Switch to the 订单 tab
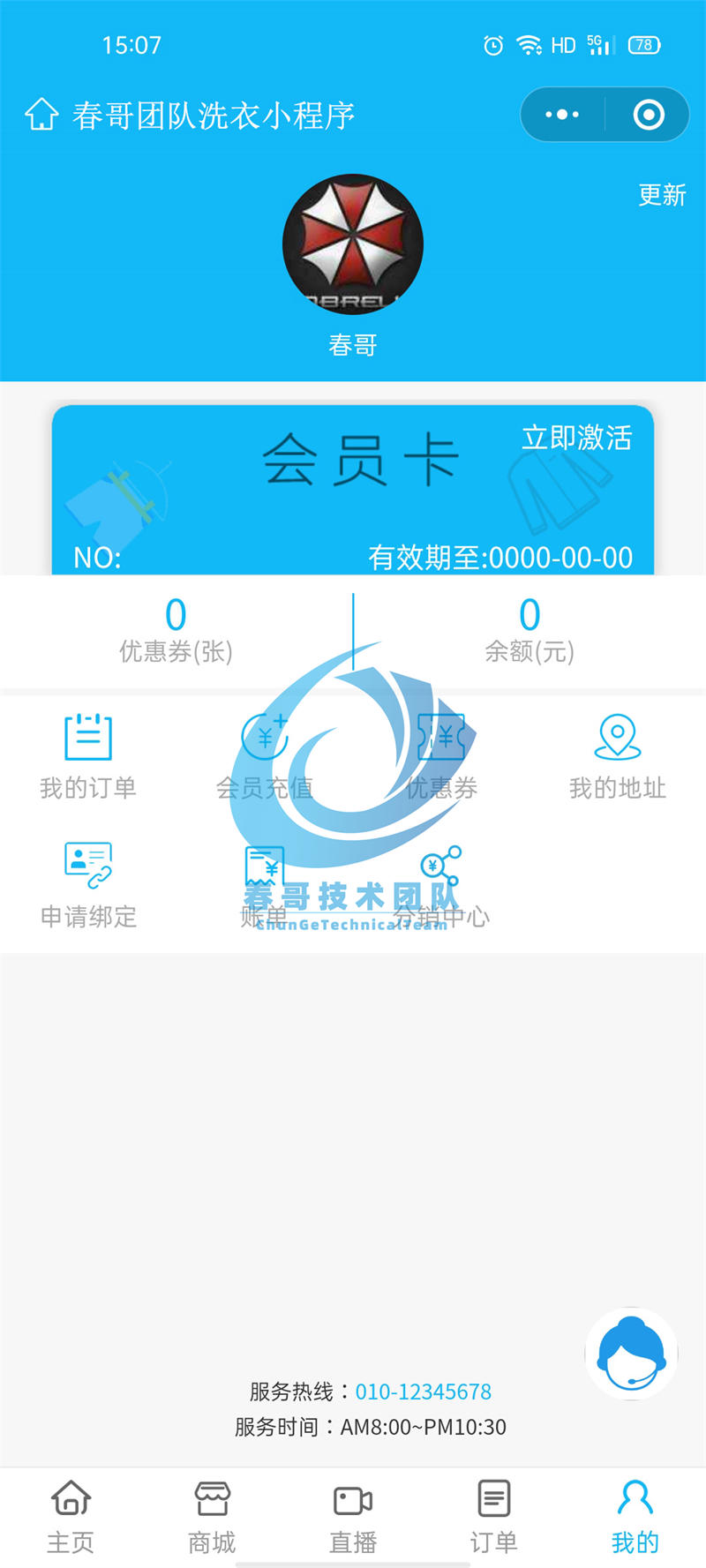This screenshot has height=1568, width=706. tap(494, 1518)
